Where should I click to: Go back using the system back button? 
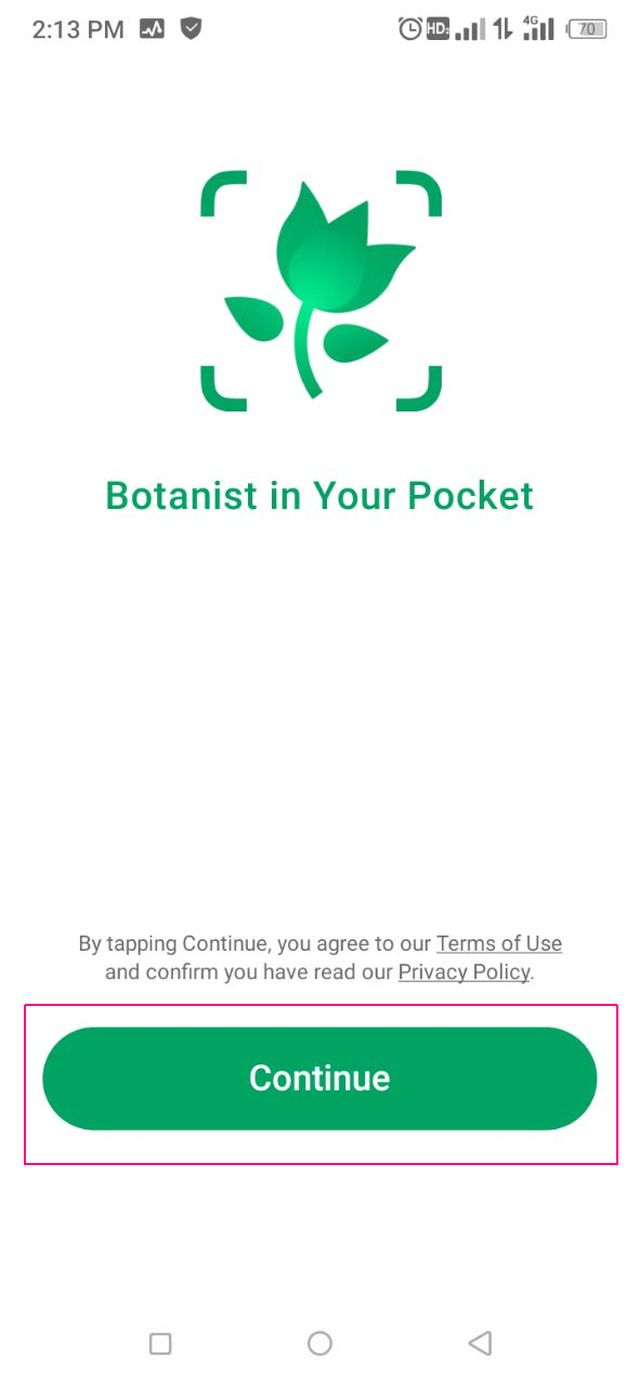click(x=480, y=1343)
